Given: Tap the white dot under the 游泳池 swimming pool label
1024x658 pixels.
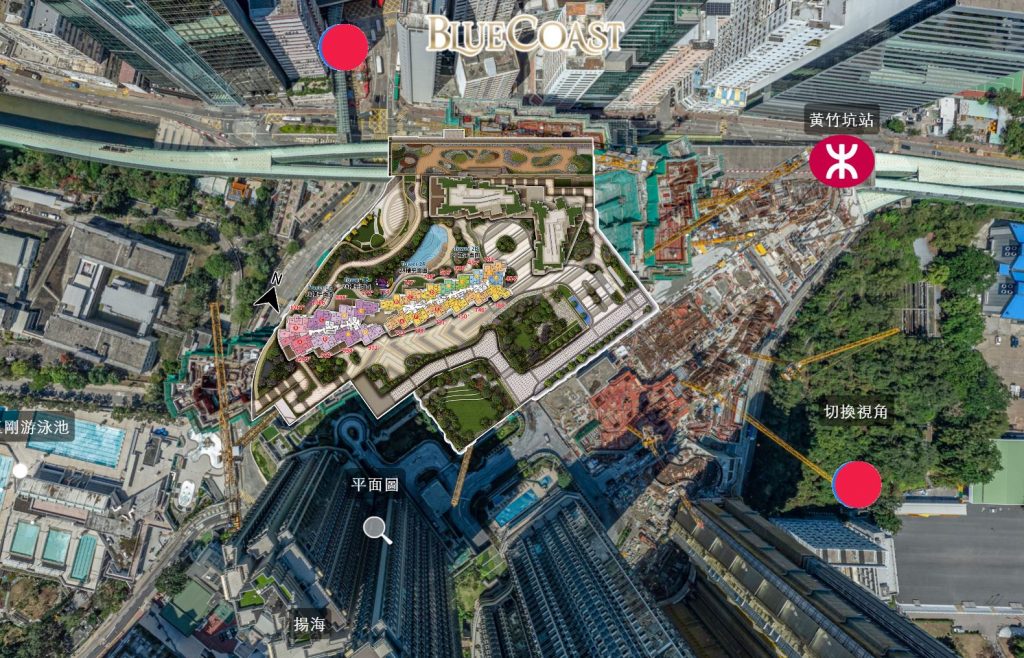Looking at the screenshot, I should click(x=19, y=470).
